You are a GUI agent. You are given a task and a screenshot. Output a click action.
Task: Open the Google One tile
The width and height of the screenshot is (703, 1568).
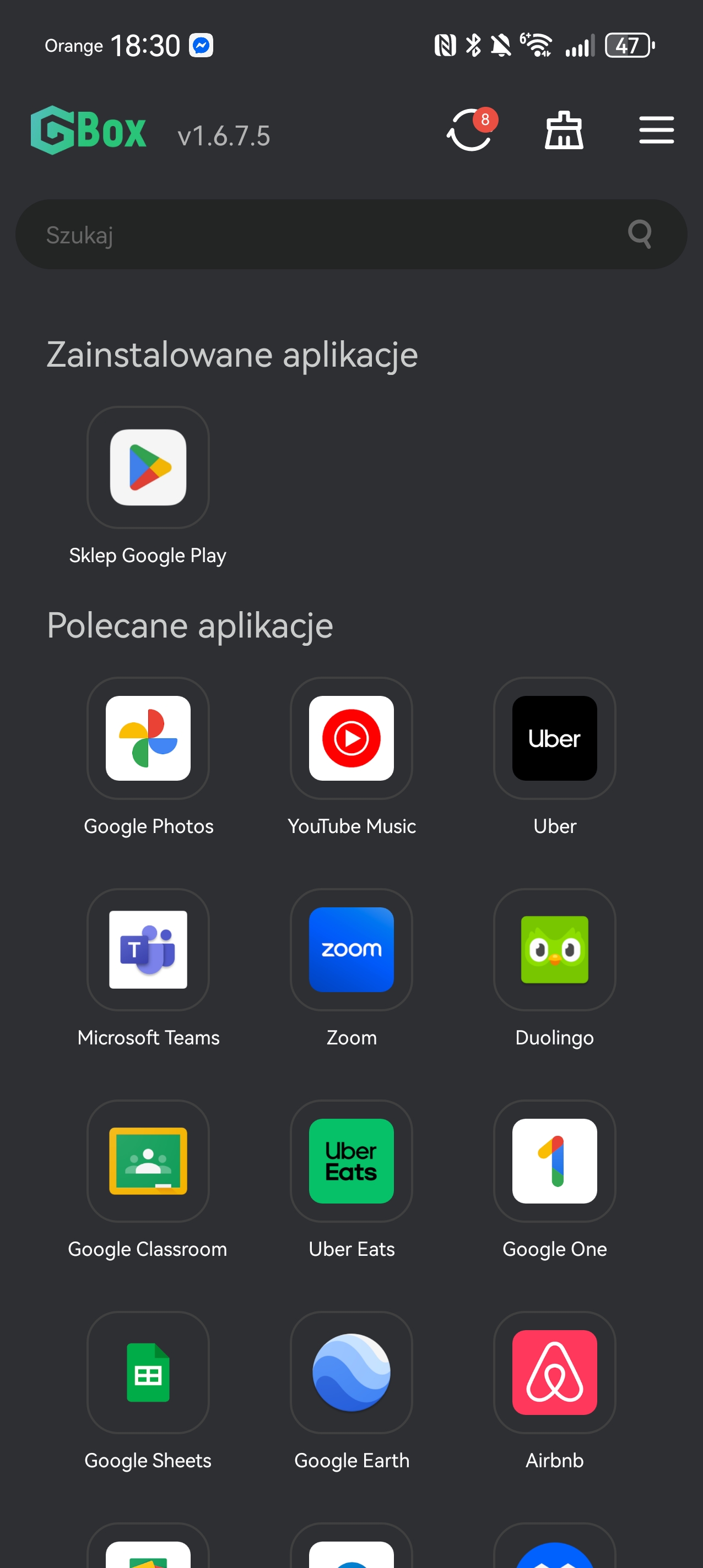pyautogui.click(x=554, y=1160)
